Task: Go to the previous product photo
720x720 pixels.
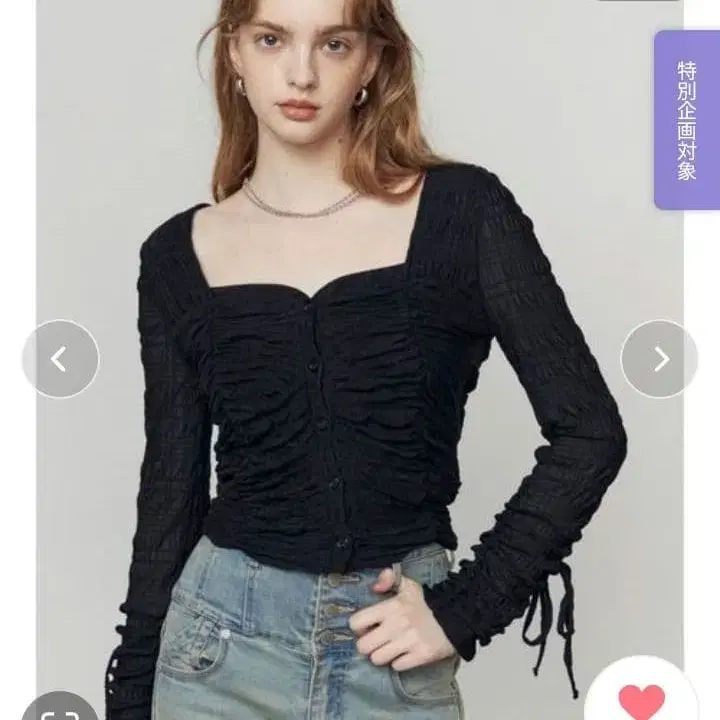Action: click(61, 359)
